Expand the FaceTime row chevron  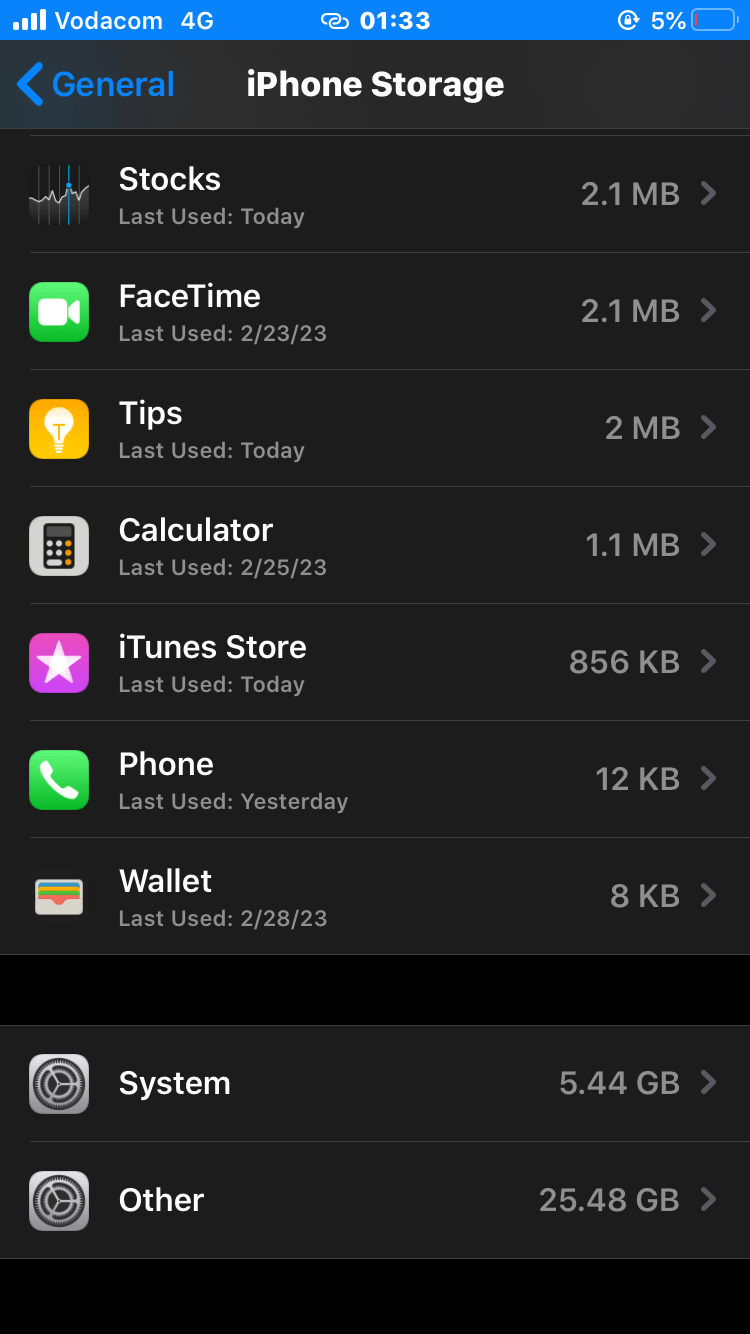click(710, 311)
